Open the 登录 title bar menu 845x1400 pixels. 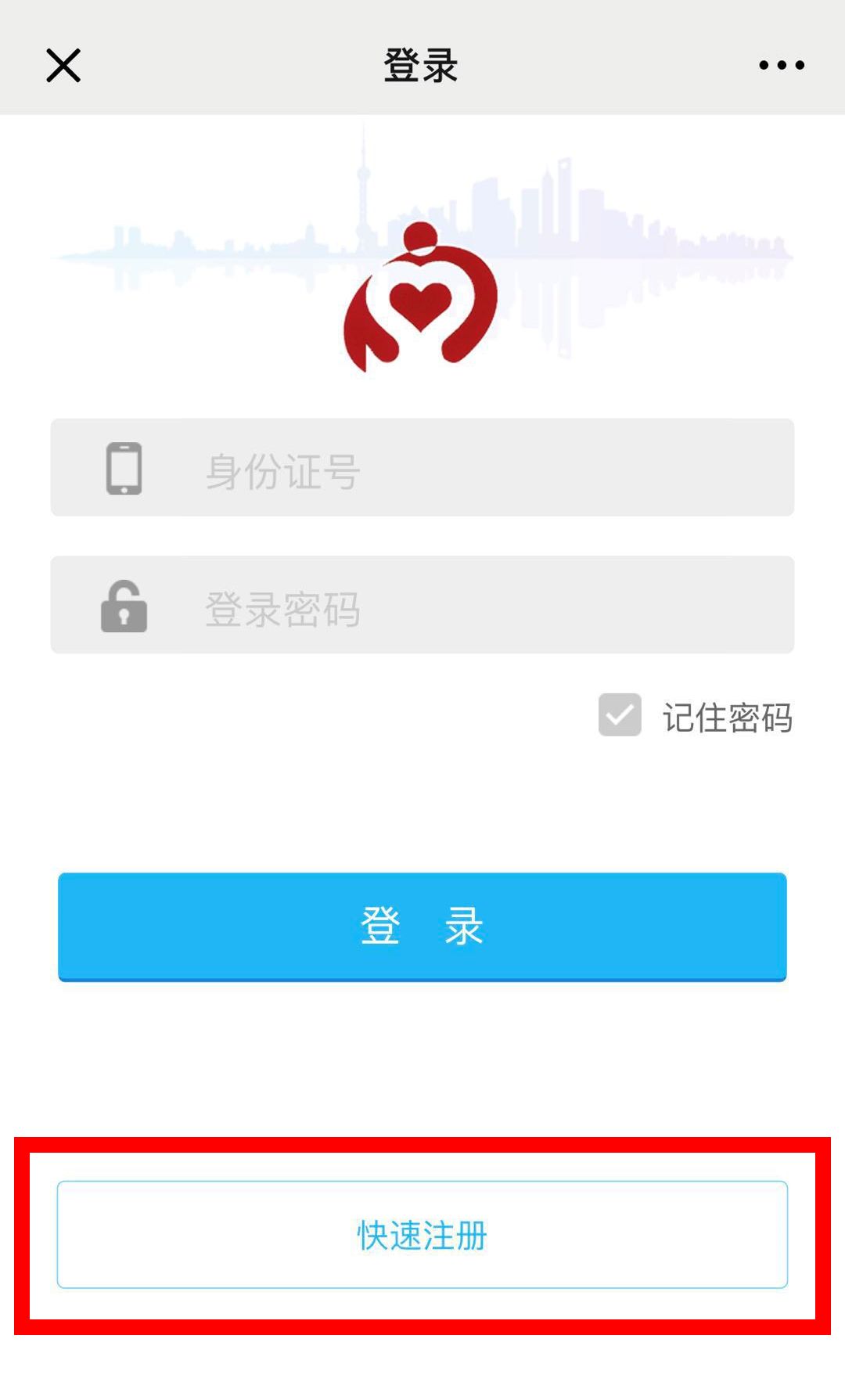[x=421, y=66]
